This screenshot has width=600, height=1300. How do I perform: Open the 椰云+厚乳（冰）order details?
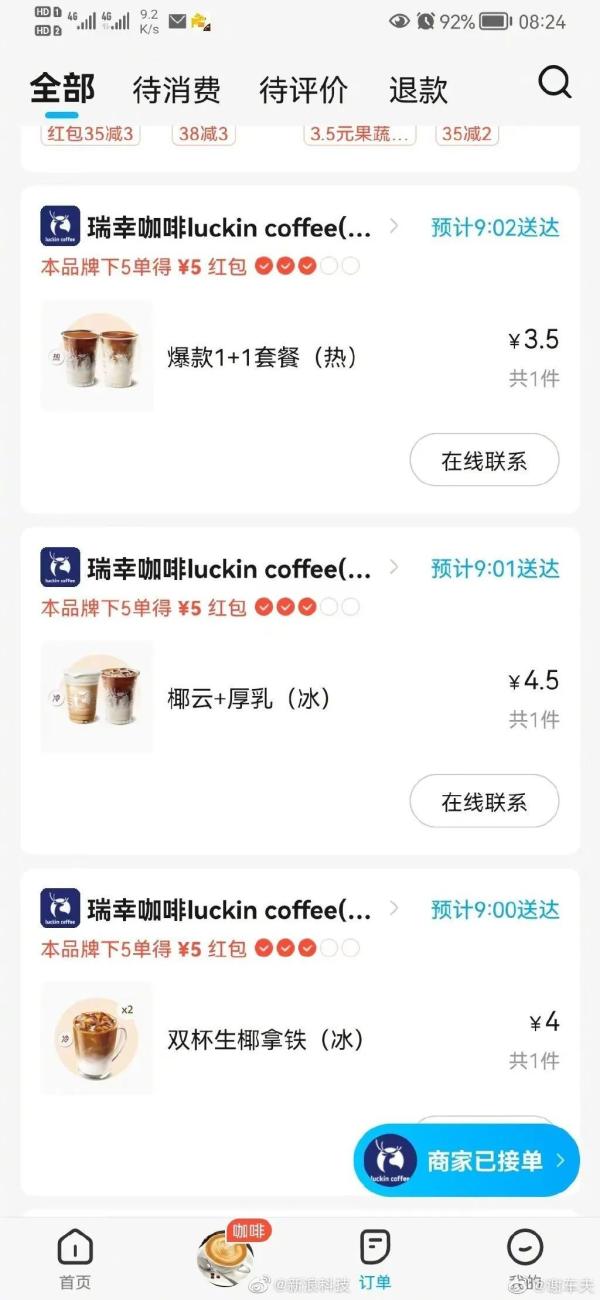pyautogui.click(x=248, y=698)
